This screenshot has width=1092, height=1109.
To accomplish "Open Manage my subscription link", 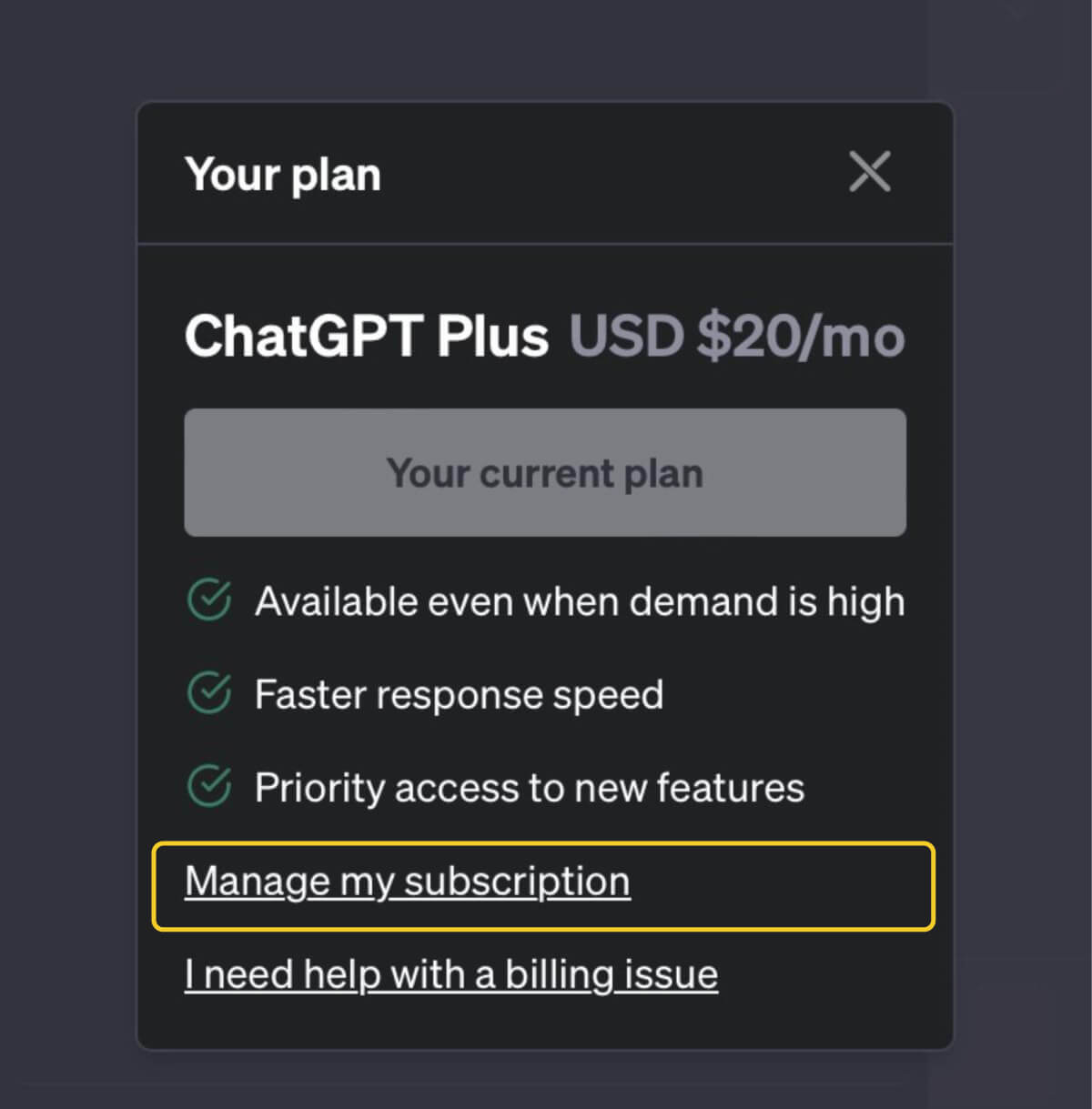I will (x=407, y=882).
